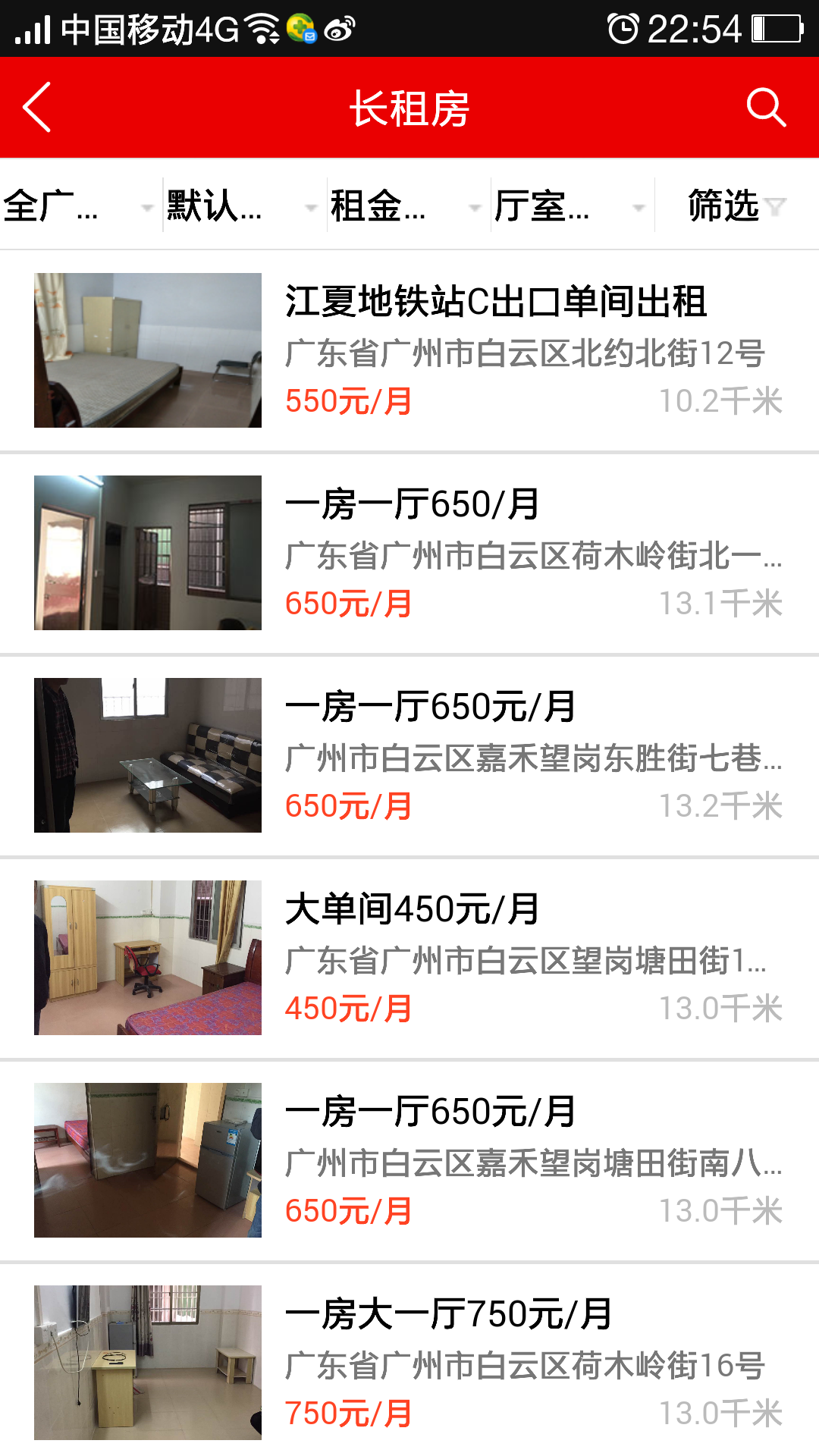819x1456 pixels.
Task: Expand the 厅室... room type dropdown
Action: [x=570, y=206]
